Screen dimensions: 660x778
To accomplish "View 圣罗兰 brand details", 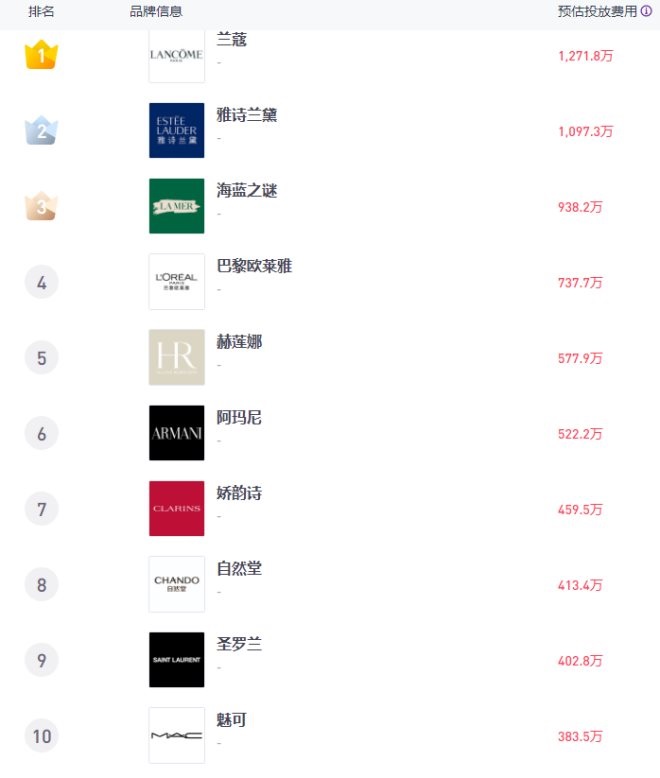I will pos(239,644).
